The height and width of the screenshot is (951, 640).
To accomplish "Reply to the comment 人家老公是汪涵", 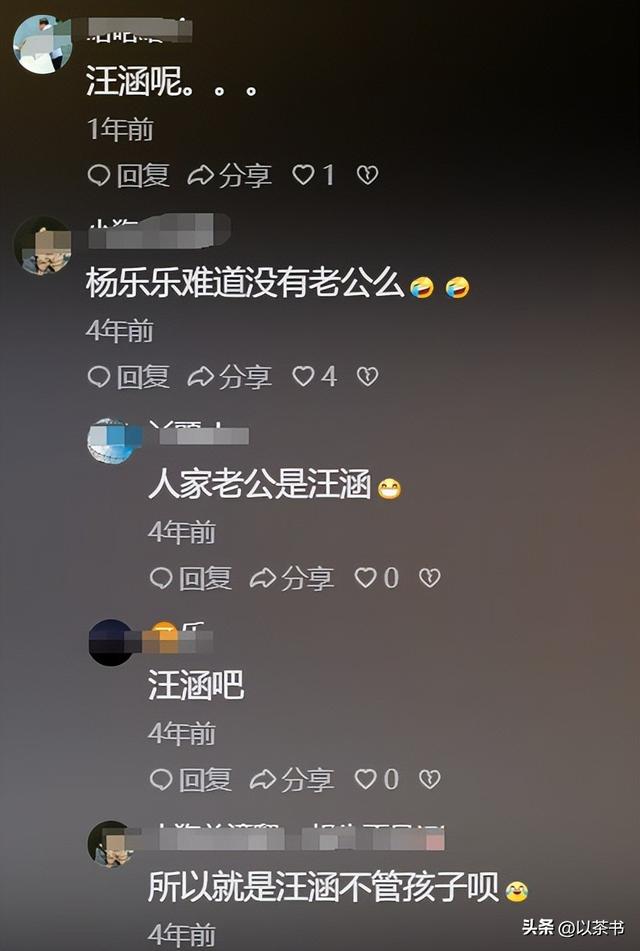I will (190, 578).
